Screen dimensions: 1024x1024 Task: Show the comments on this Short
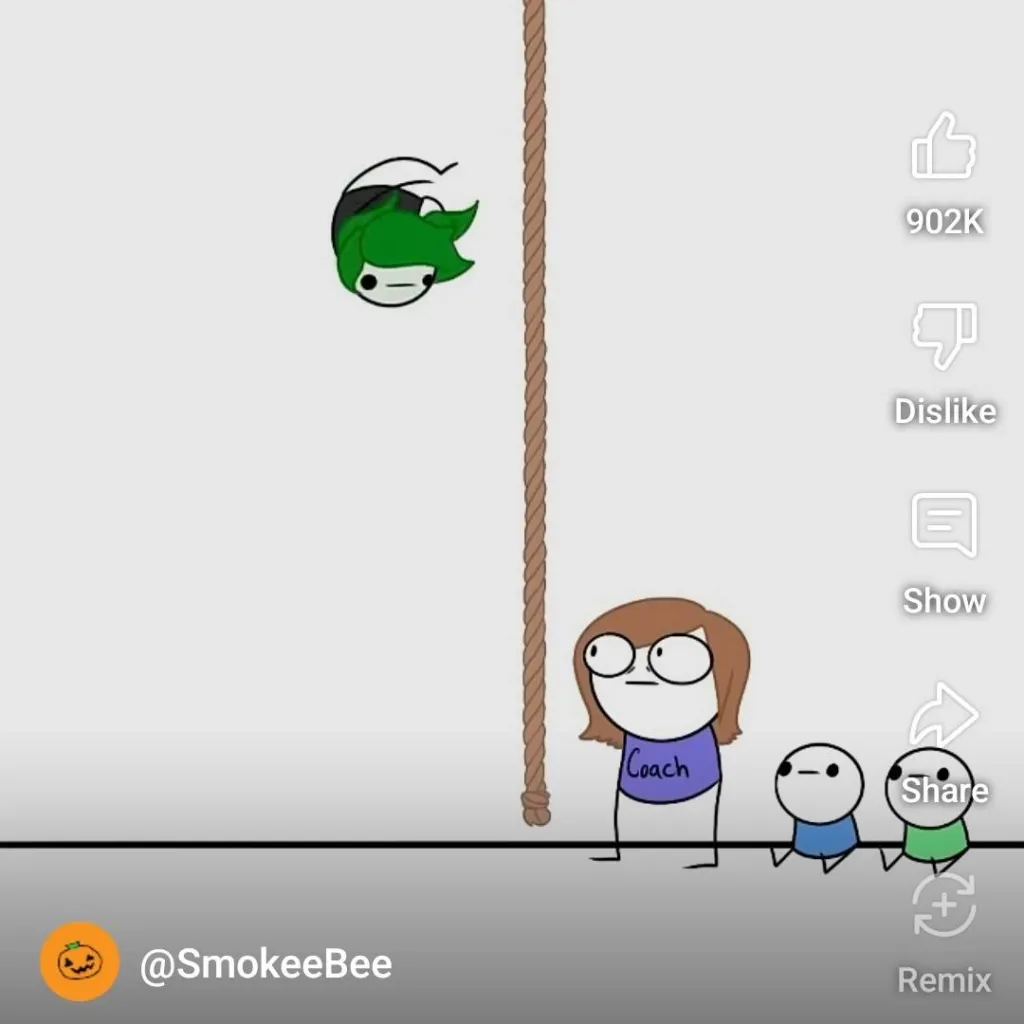click(944, 525)
